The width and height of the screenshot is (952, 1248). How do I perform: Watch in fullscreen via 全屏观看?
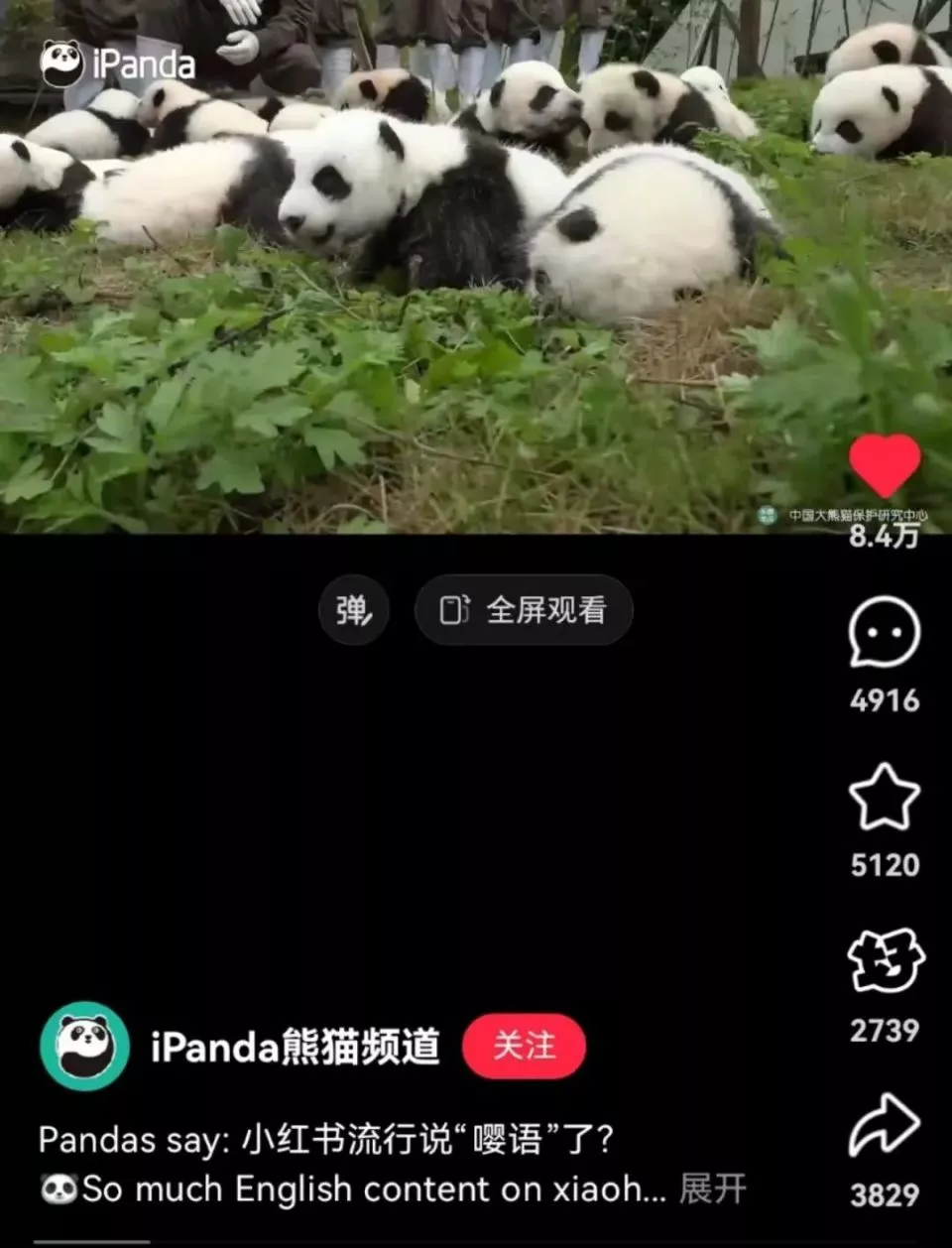[x=524, y=610]
